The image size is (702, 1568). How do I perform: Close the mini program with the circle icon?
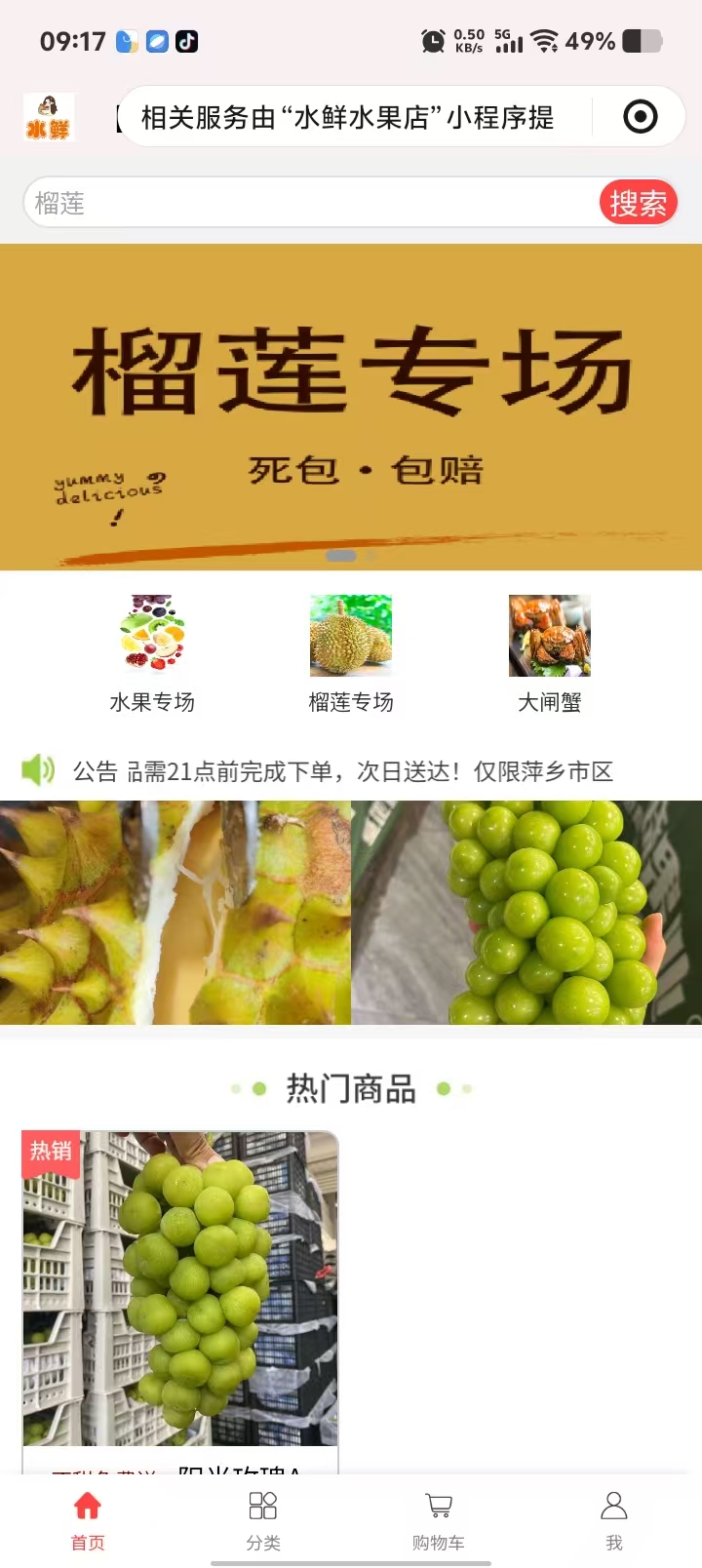click(640, 117)
